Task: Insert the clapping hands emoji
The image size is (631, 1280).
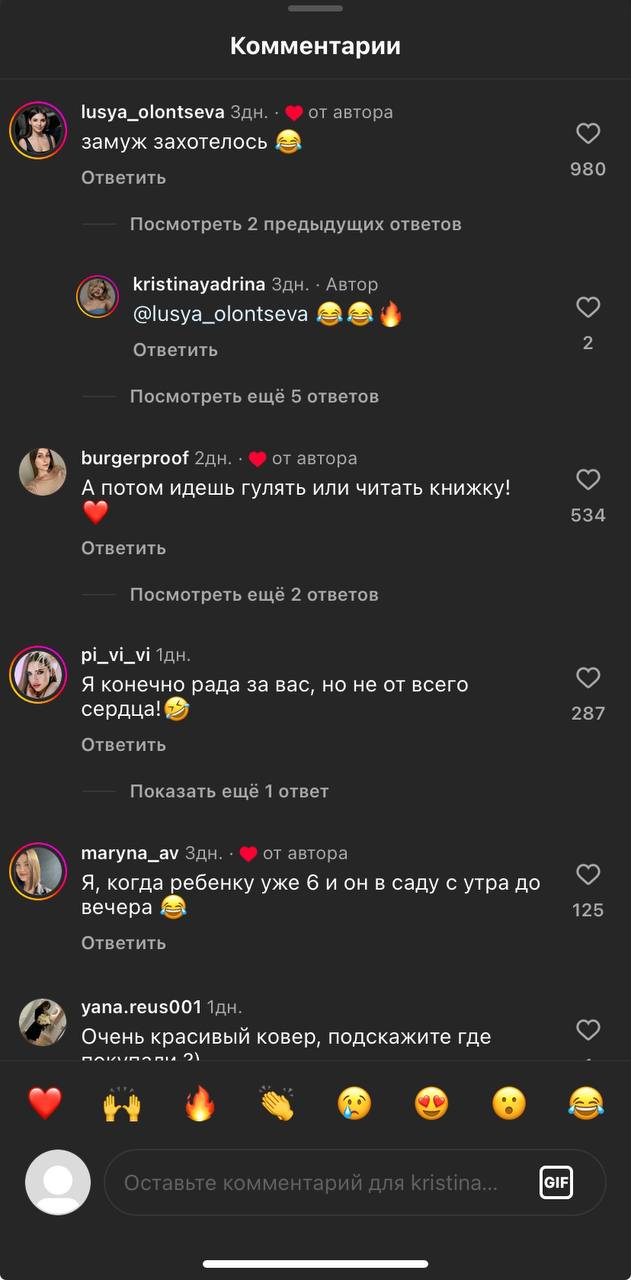Action: [x=277, y=1104]
